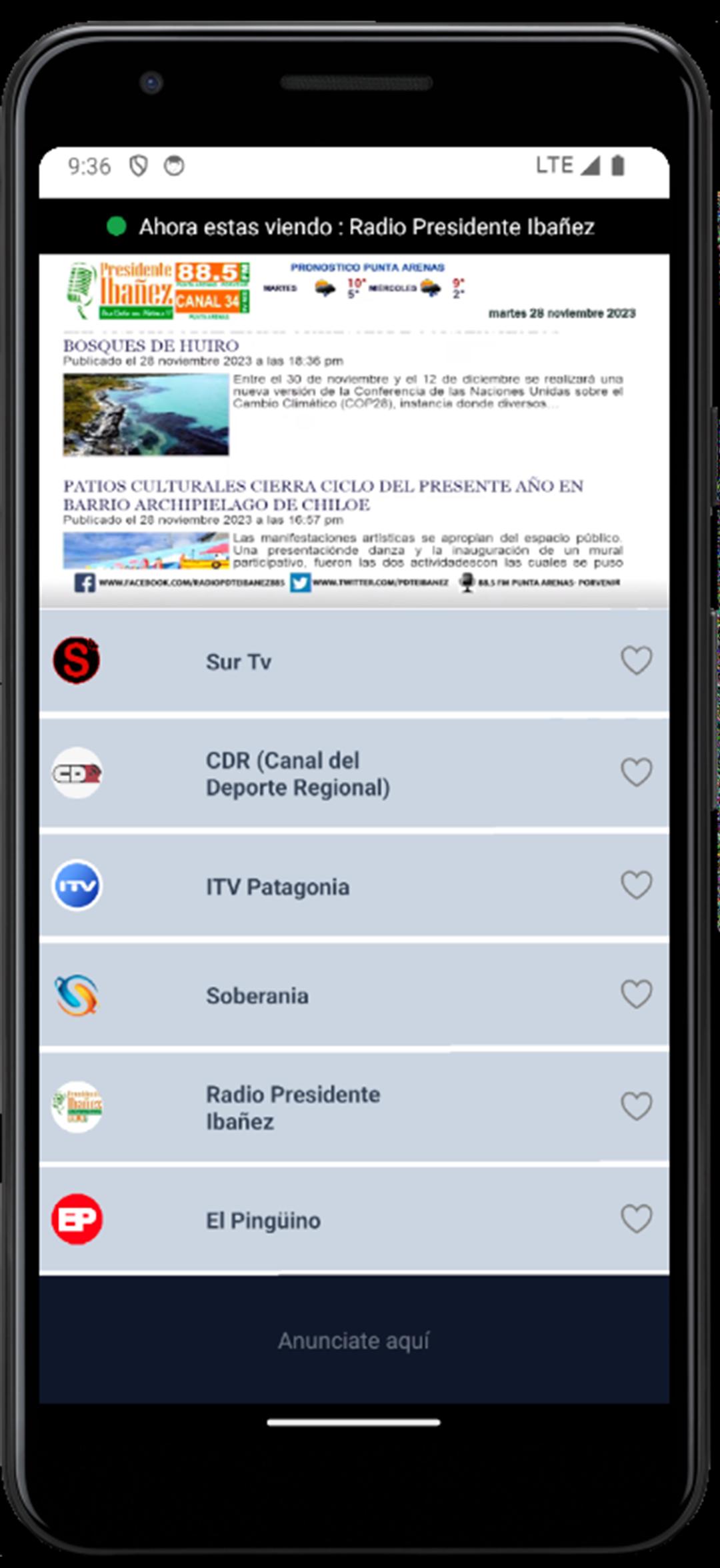Tap the Anunciate aquí banner
Image resolution: width=720 pixels, height=1568 pixels.
click(x=354, y=1340)
